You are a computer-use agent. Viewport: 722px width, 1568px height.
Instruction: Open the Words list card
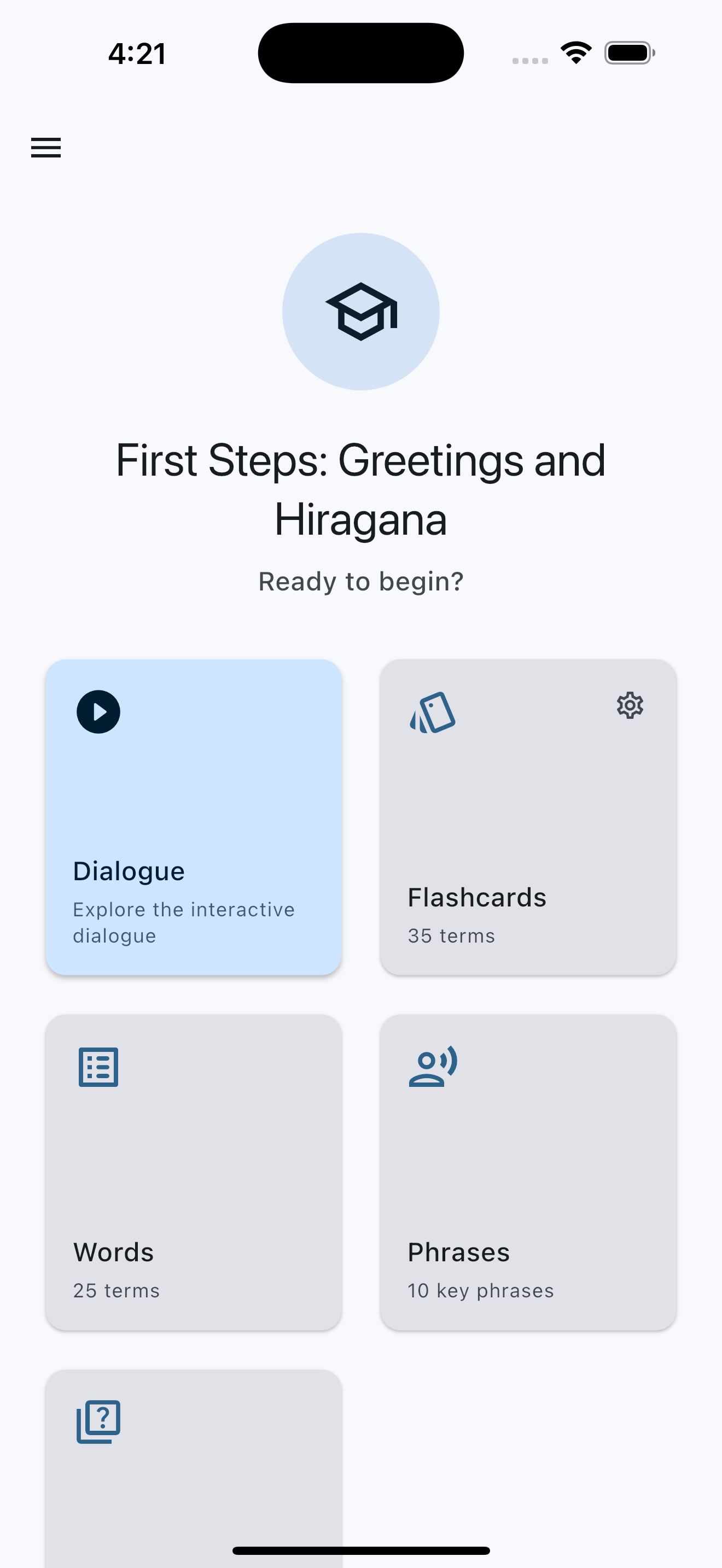[x=193, y=1172]
